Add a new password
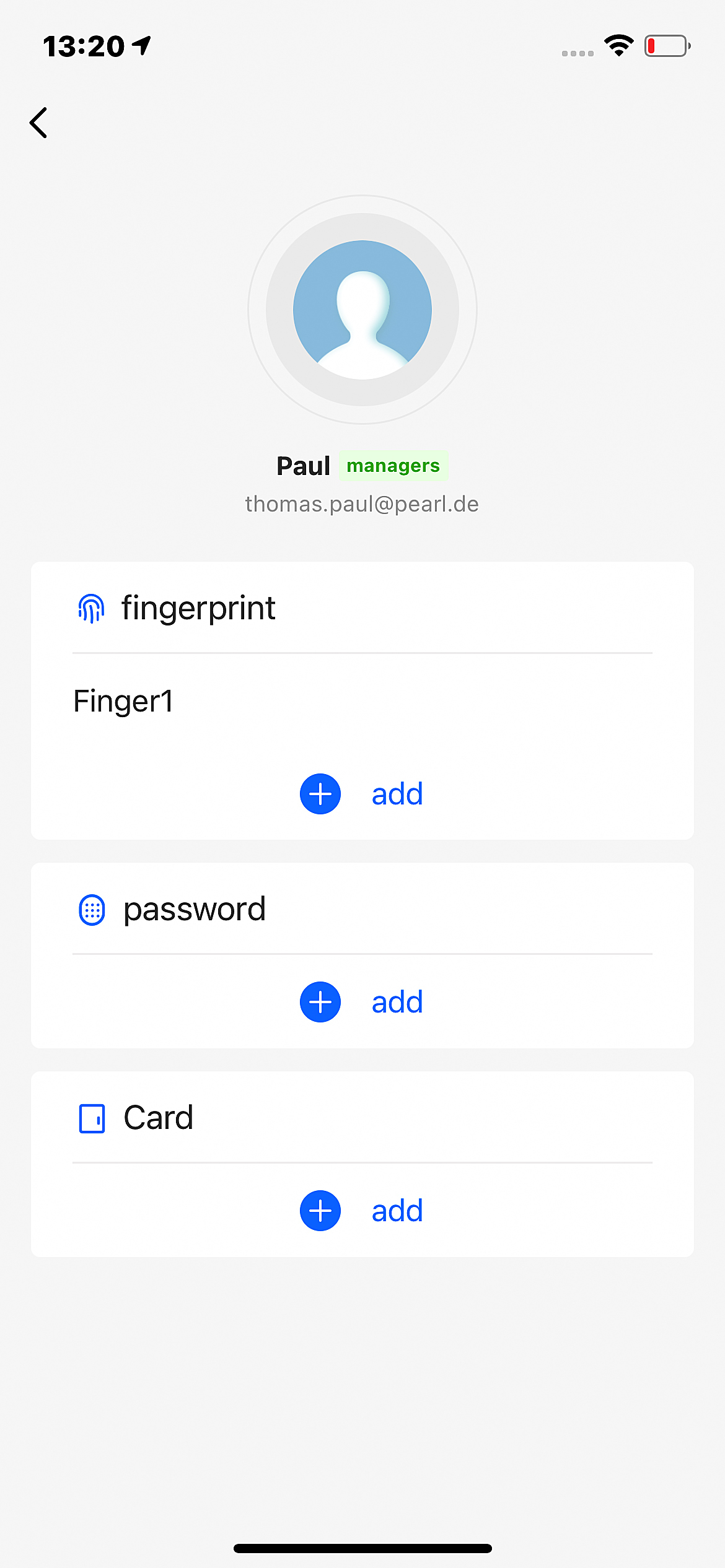The width and height of the screenshot is (725, 1568). point(362,1002)
